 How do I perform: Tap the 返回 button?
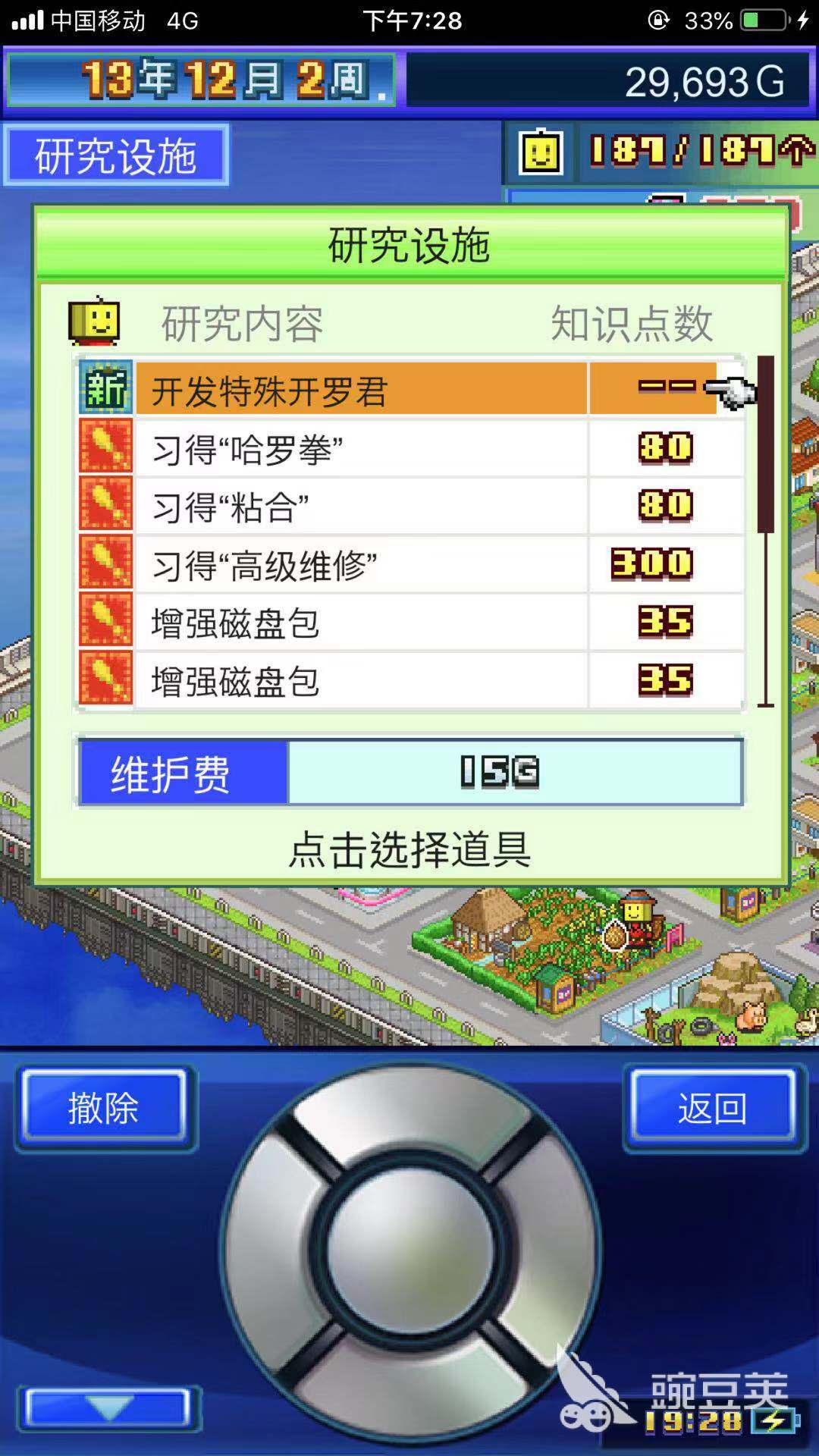coord(712,1107)
